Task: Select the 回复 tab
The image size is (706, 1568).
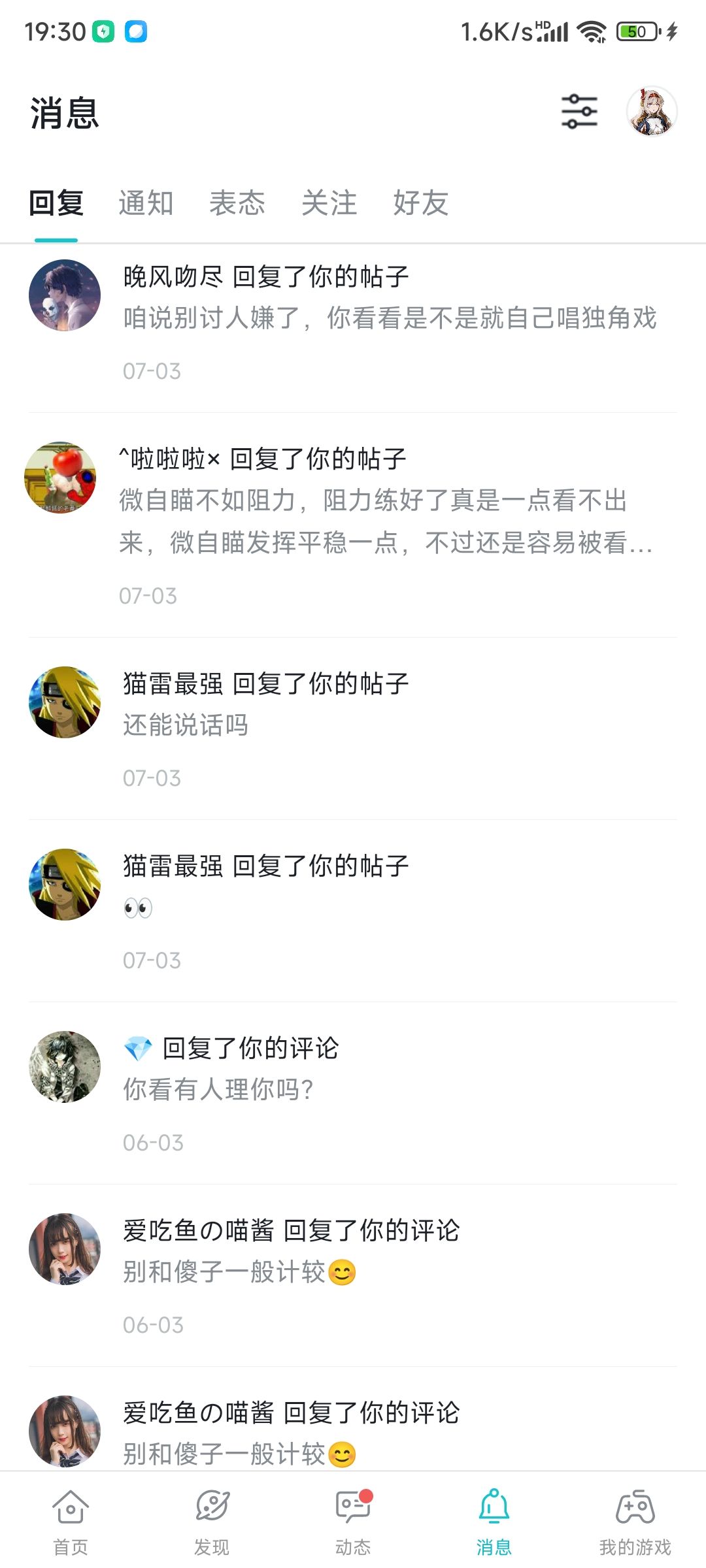Action: tap(56, 203)
